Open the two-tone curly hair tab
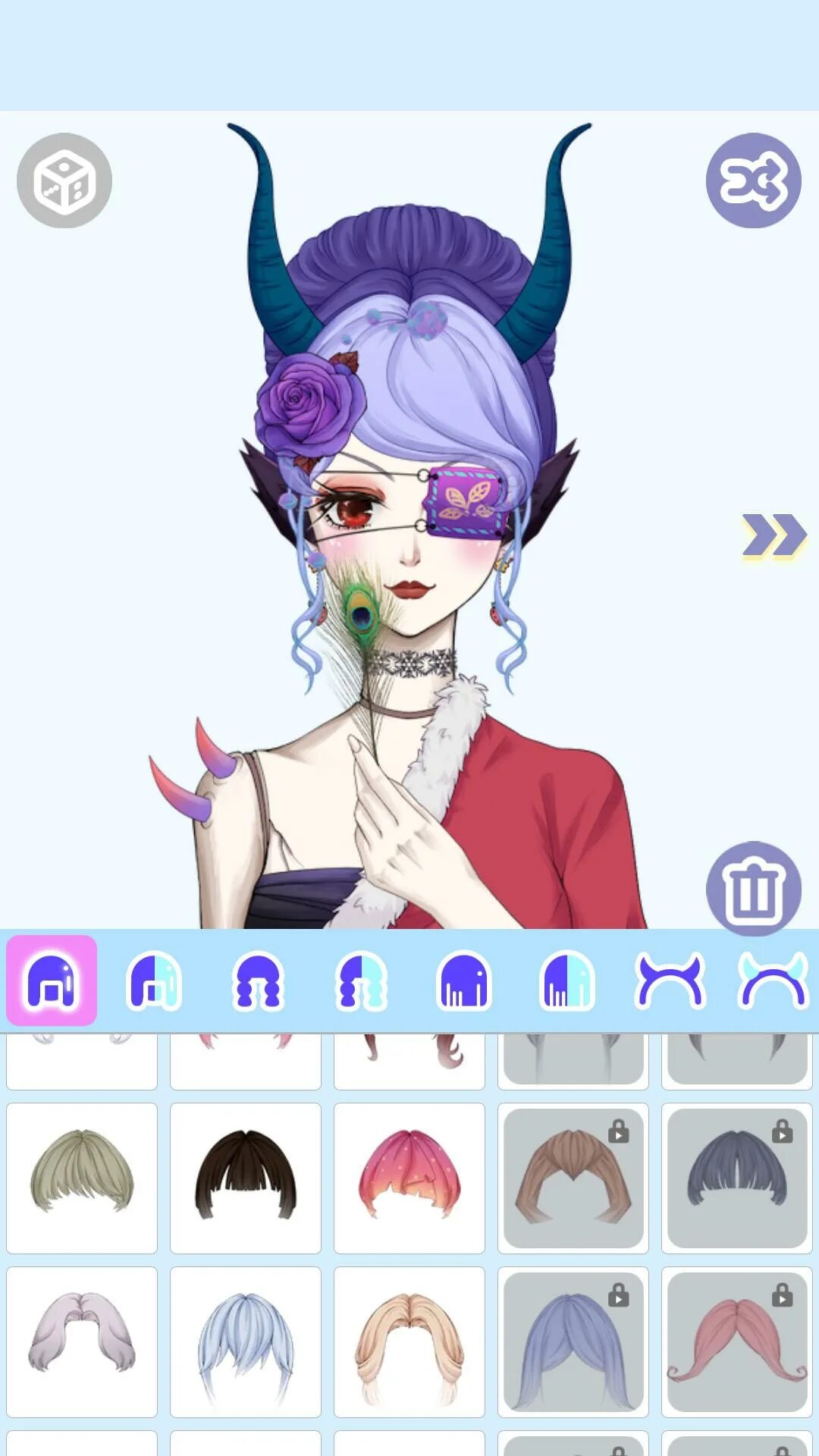Screen dimensions: 819x1456 (361, 980)
